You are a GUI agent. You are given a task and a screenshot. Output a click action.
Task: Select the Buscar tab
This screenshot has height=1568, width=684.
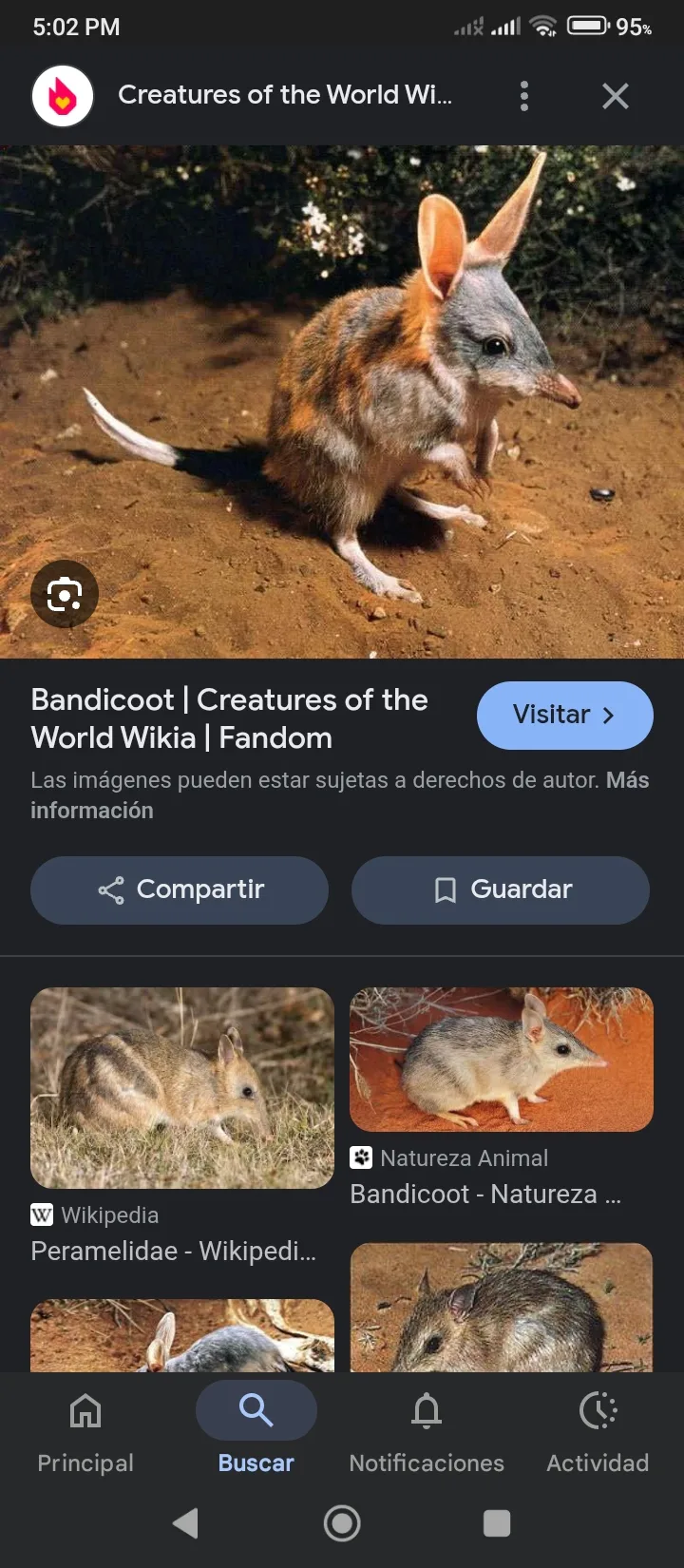(256, 1432)
